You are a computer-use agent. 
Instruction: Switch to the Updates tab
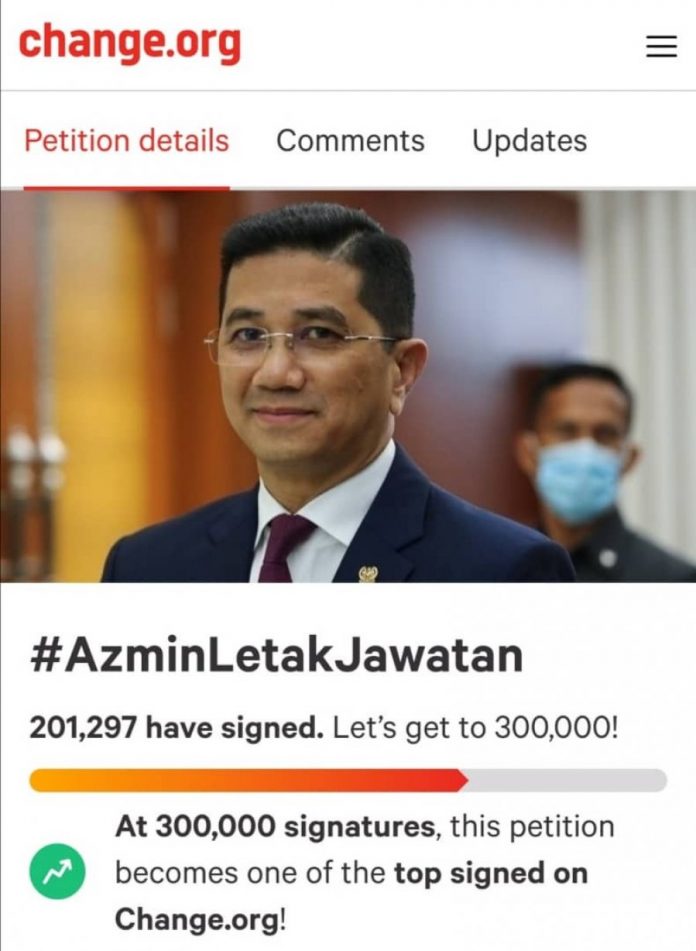(529, 141)
